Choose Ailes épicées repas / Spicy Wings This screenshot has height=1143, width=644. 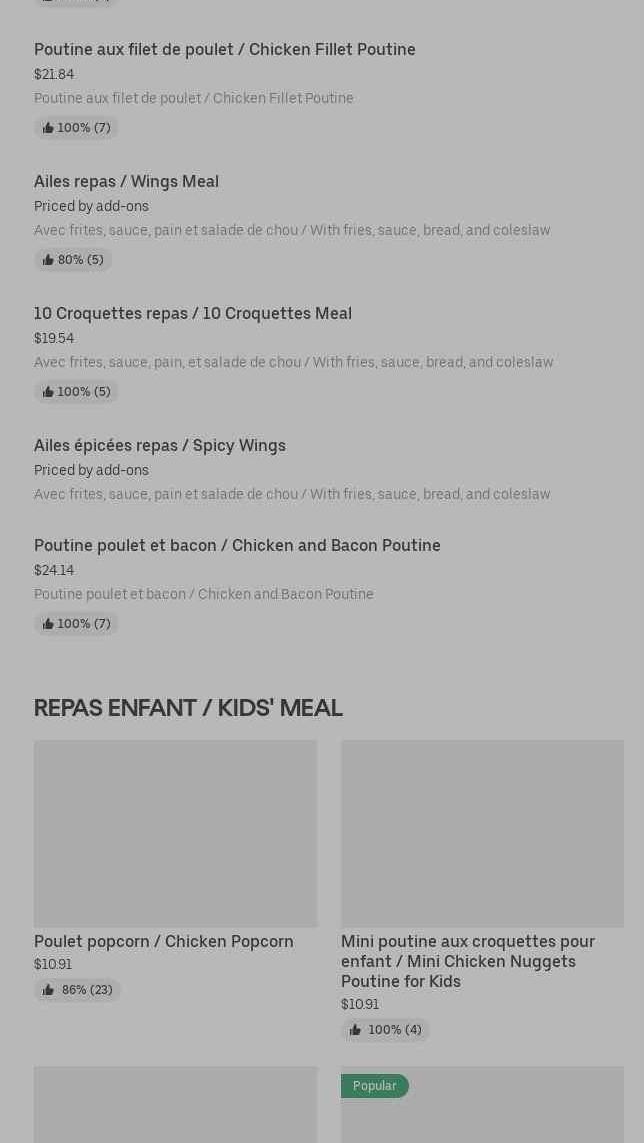tap(160, 445)
